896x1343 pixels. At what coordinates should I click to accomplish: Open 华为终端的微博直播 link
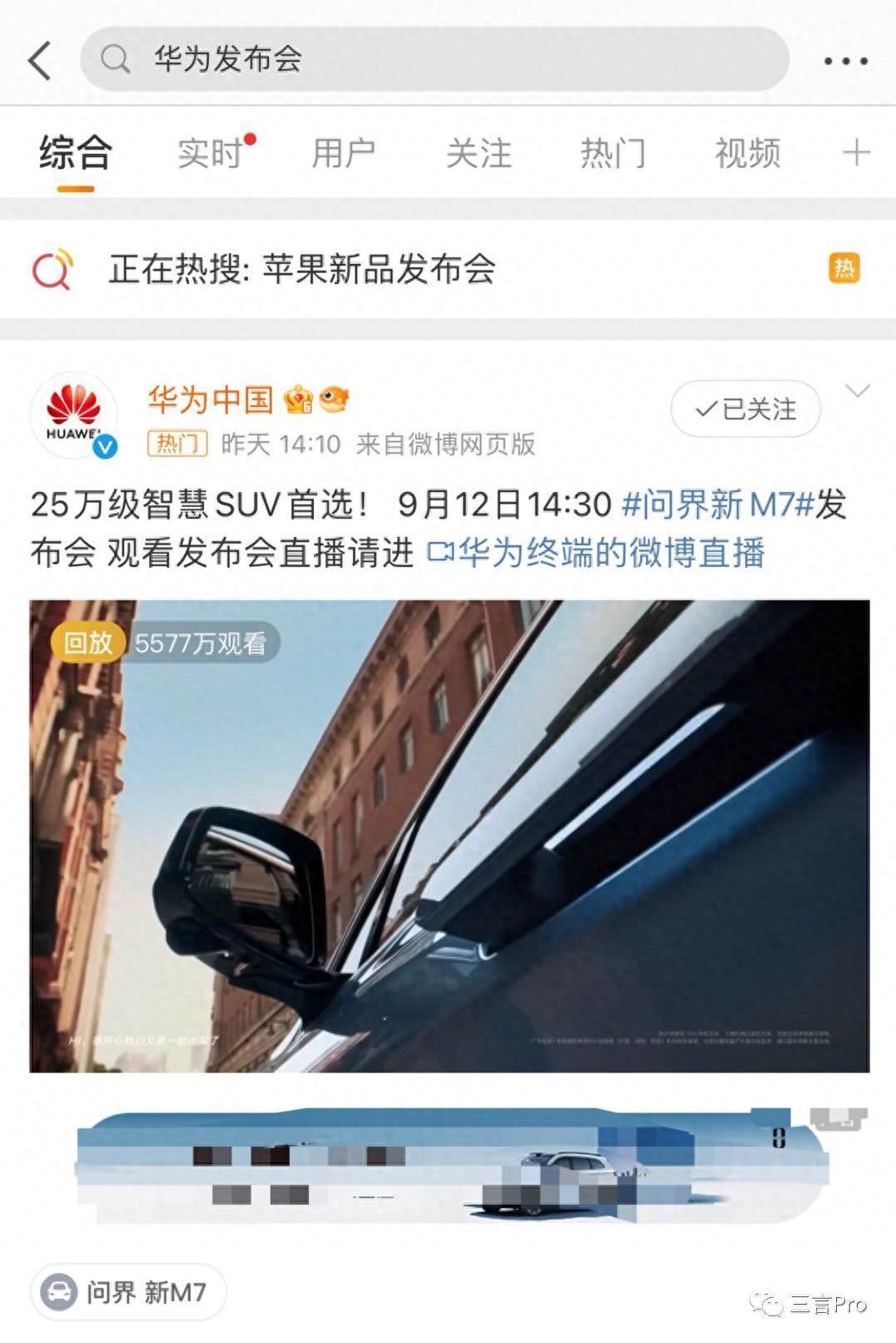click(x=596, y=552)
